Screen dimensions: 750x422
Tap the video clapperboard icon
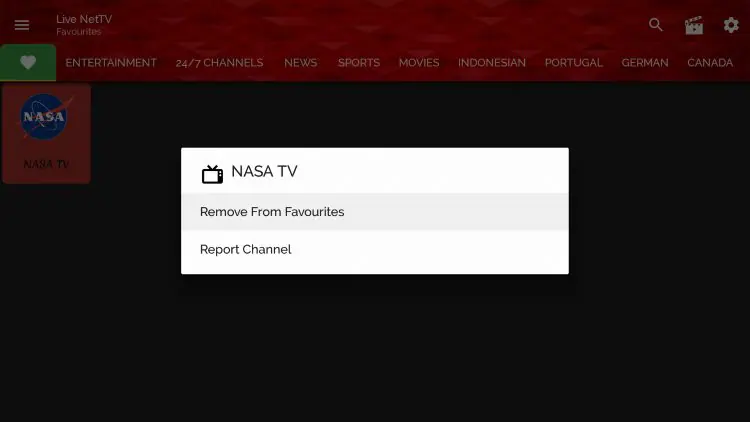(x=694, y=26)
